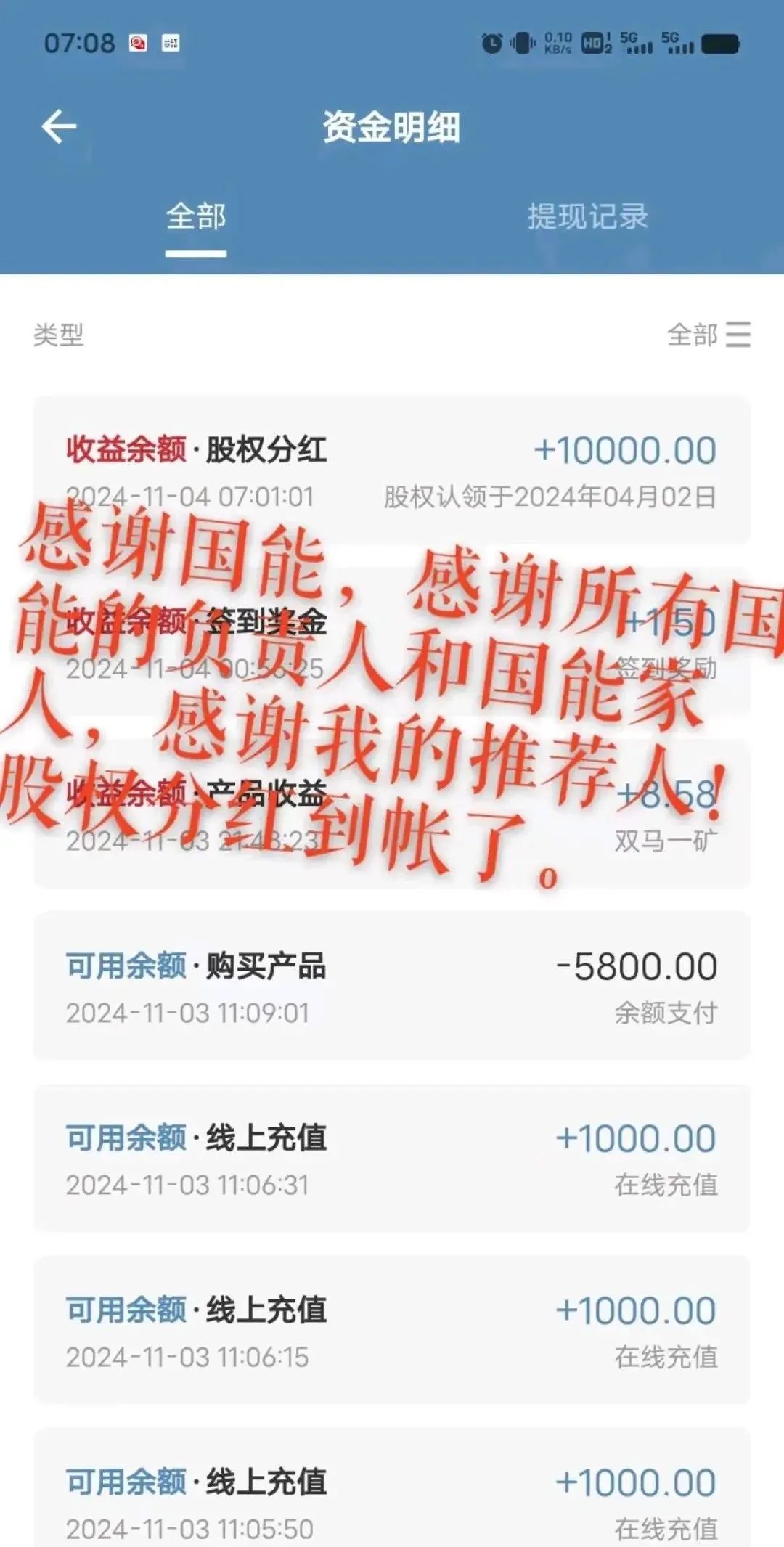
Task: Open the 类型 filter dropdown showing 全部
Action: (709, 335)
